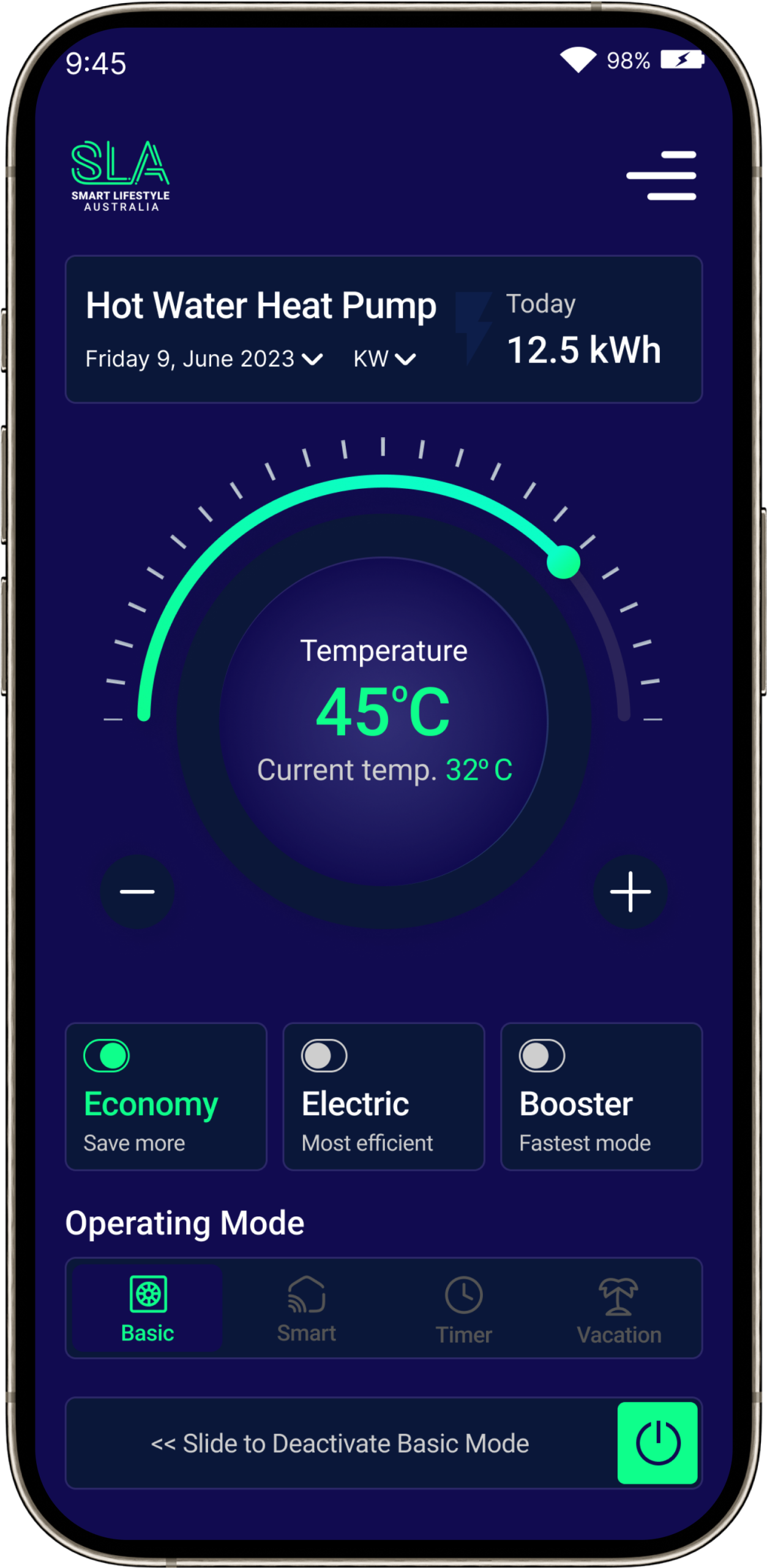767x1568 pixels.
Task: Increase temperature with the plus button
Action: point(630,891)
